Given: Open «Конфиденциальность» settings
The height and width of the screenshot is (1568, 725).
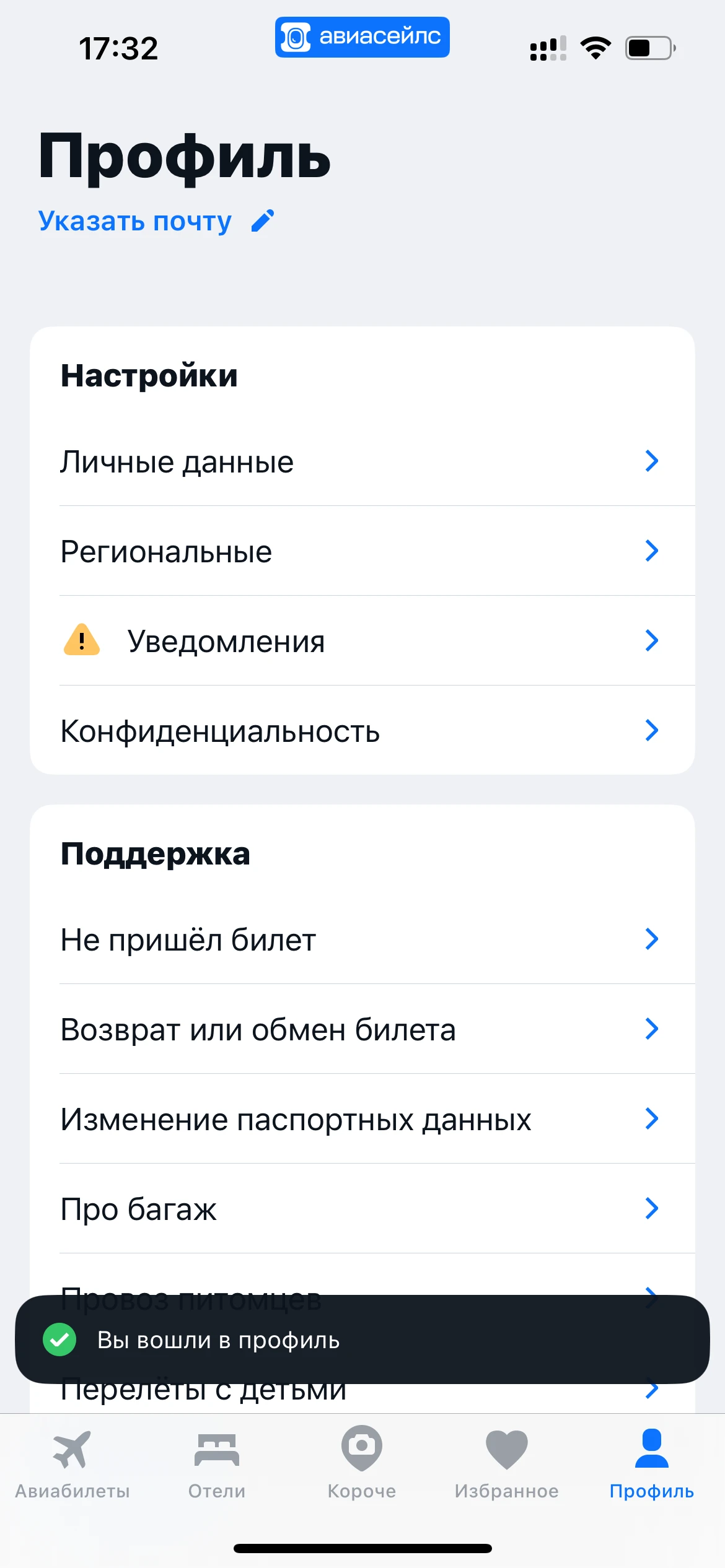Looking at the screenshot, I should [362, 731].
